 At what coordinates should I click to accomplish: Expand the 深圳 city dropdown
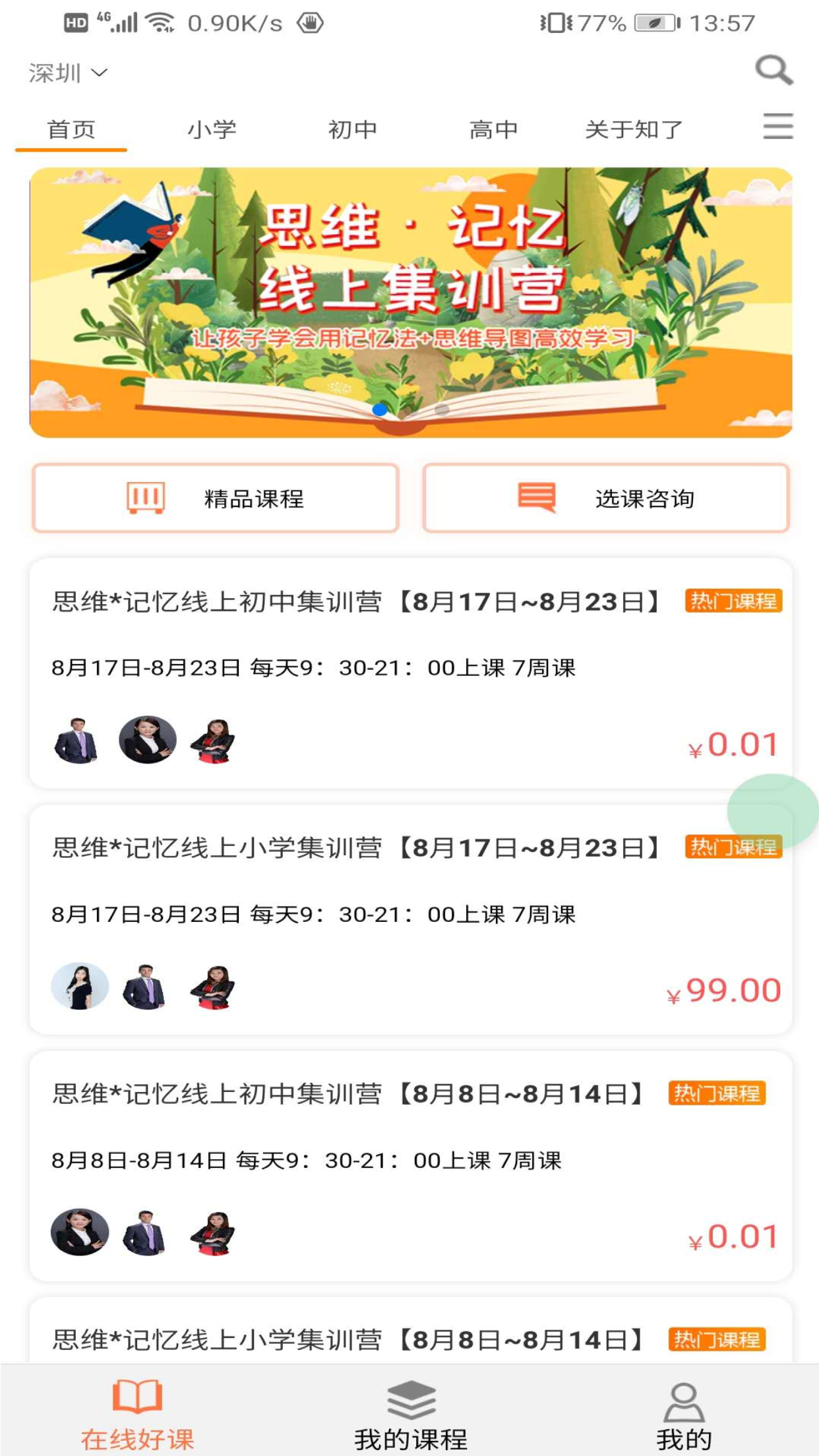[x=67, y=73]
